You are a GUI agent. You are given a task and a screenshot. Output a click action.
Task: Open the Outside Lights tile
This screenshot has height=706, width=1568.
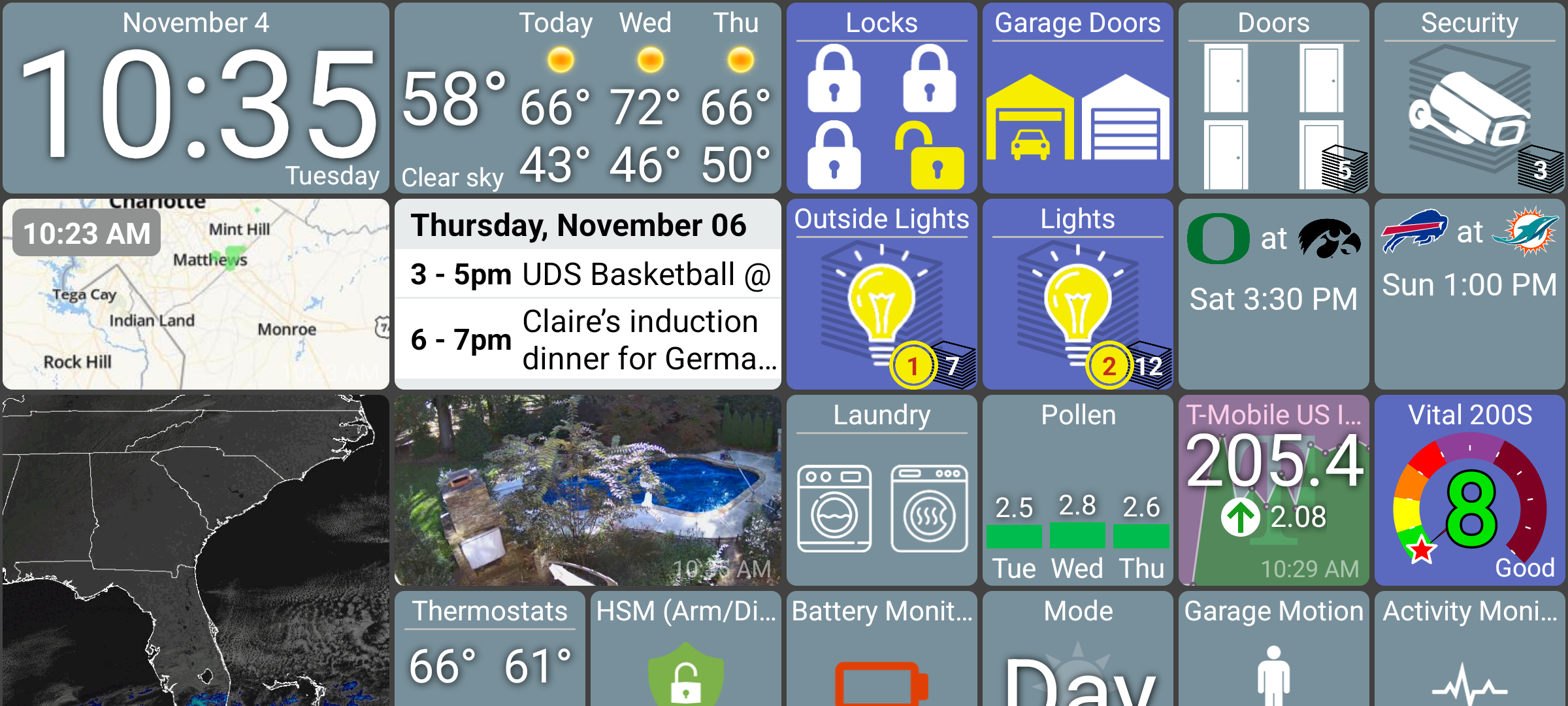click(x=881, y=294)
